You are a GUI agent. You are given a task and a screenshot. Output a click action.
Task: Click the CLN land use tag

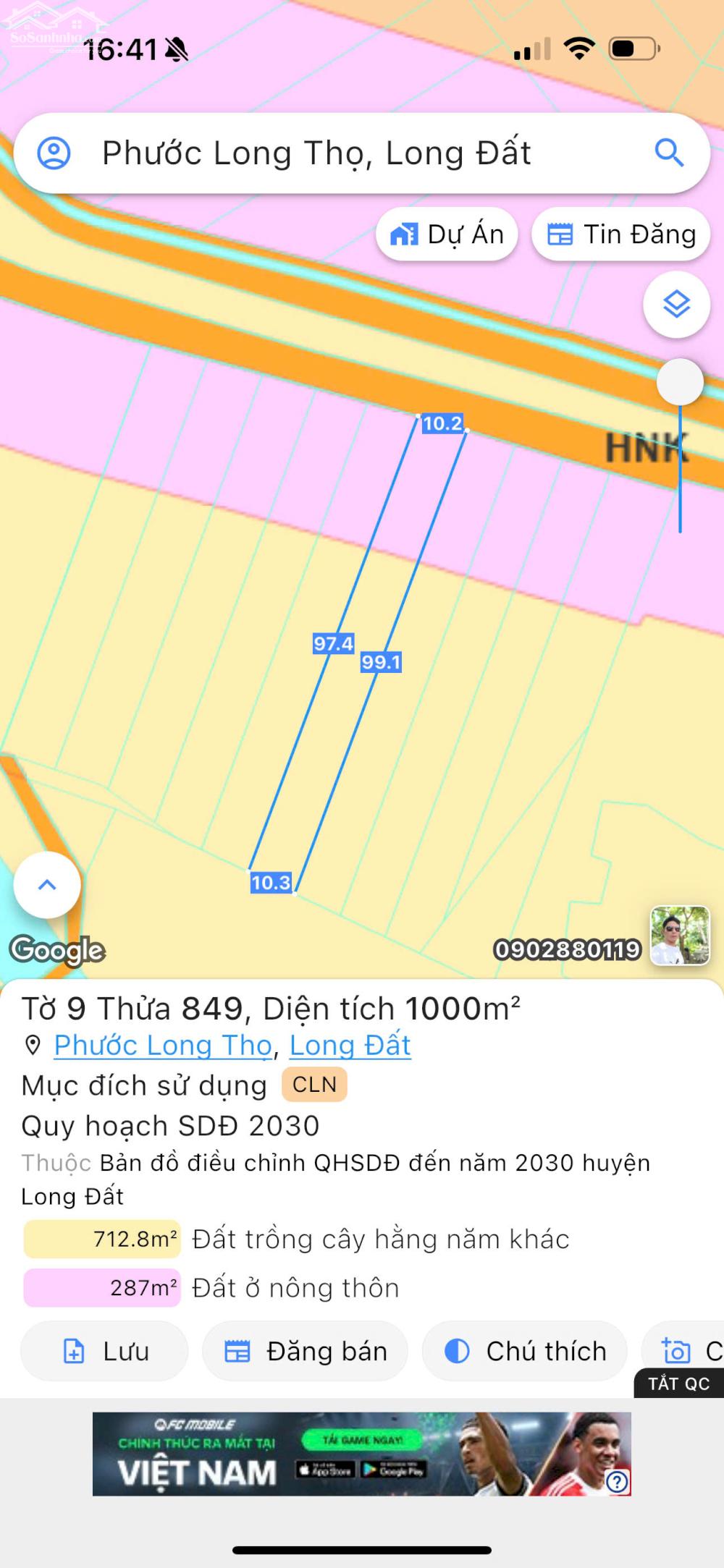[x=313, y=1085]
